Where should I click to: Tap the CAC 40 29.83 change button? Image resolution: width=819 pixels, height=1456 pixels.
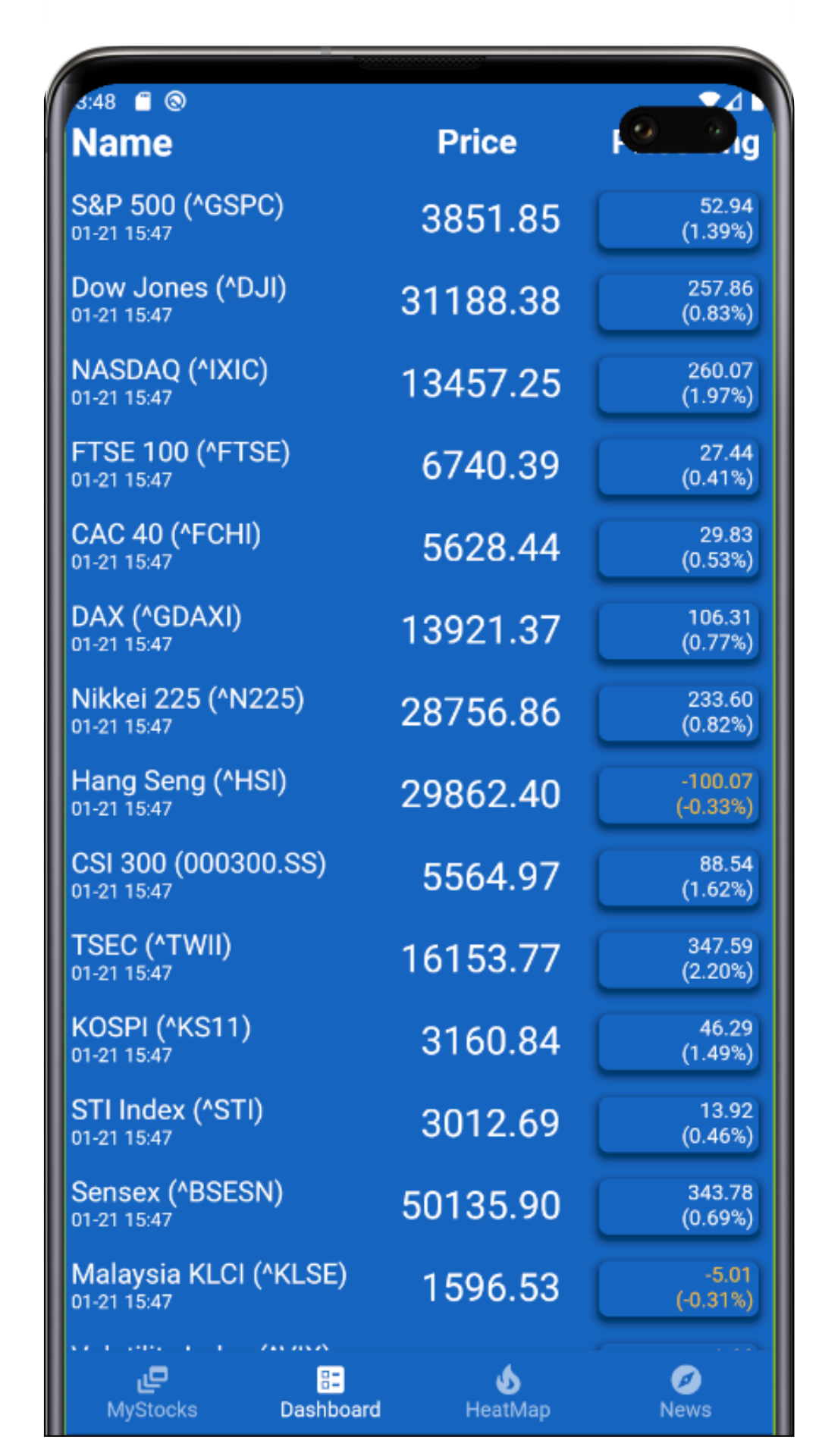[679, 548]
